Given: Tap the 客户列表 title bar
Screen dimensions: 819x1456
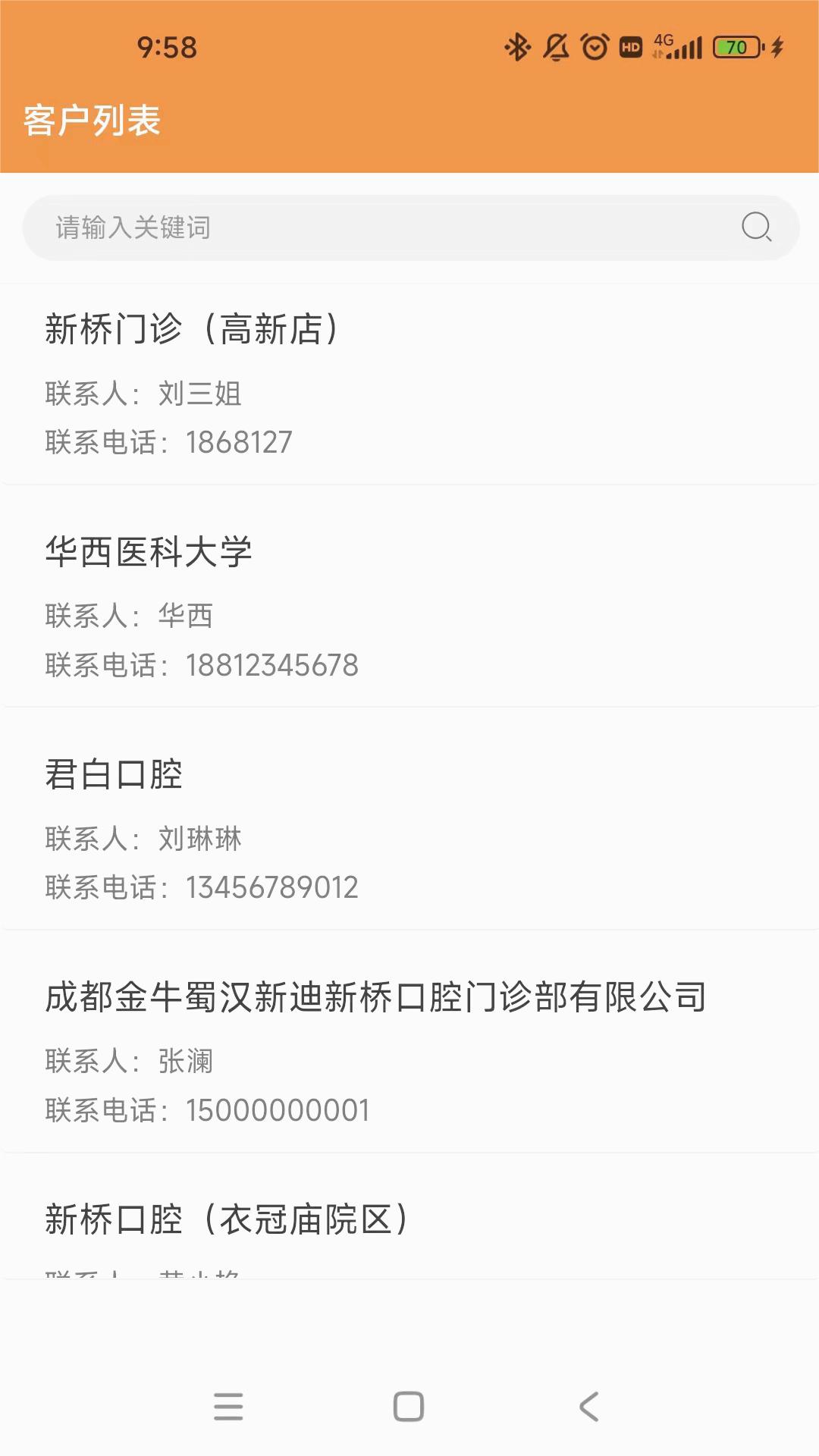Looking at the screenshot, I should click(x=91, y=120).
